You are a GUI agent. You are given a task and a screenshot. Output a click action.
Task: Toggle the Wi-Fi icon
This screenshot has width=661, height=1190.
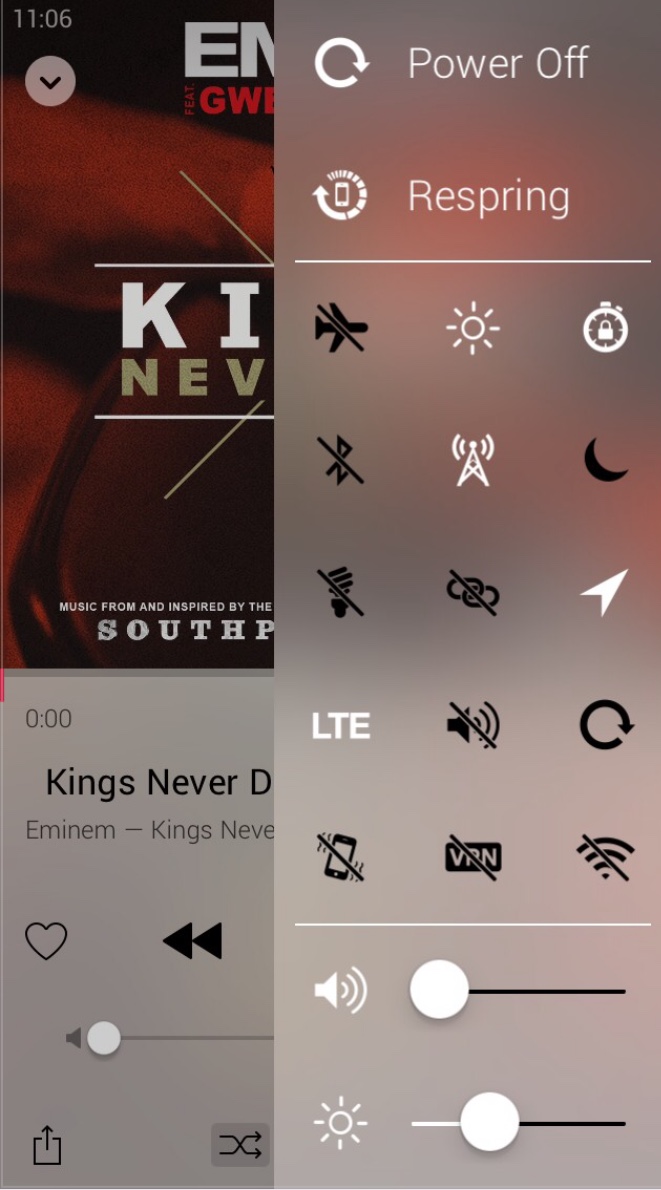[x=605, y=858]
